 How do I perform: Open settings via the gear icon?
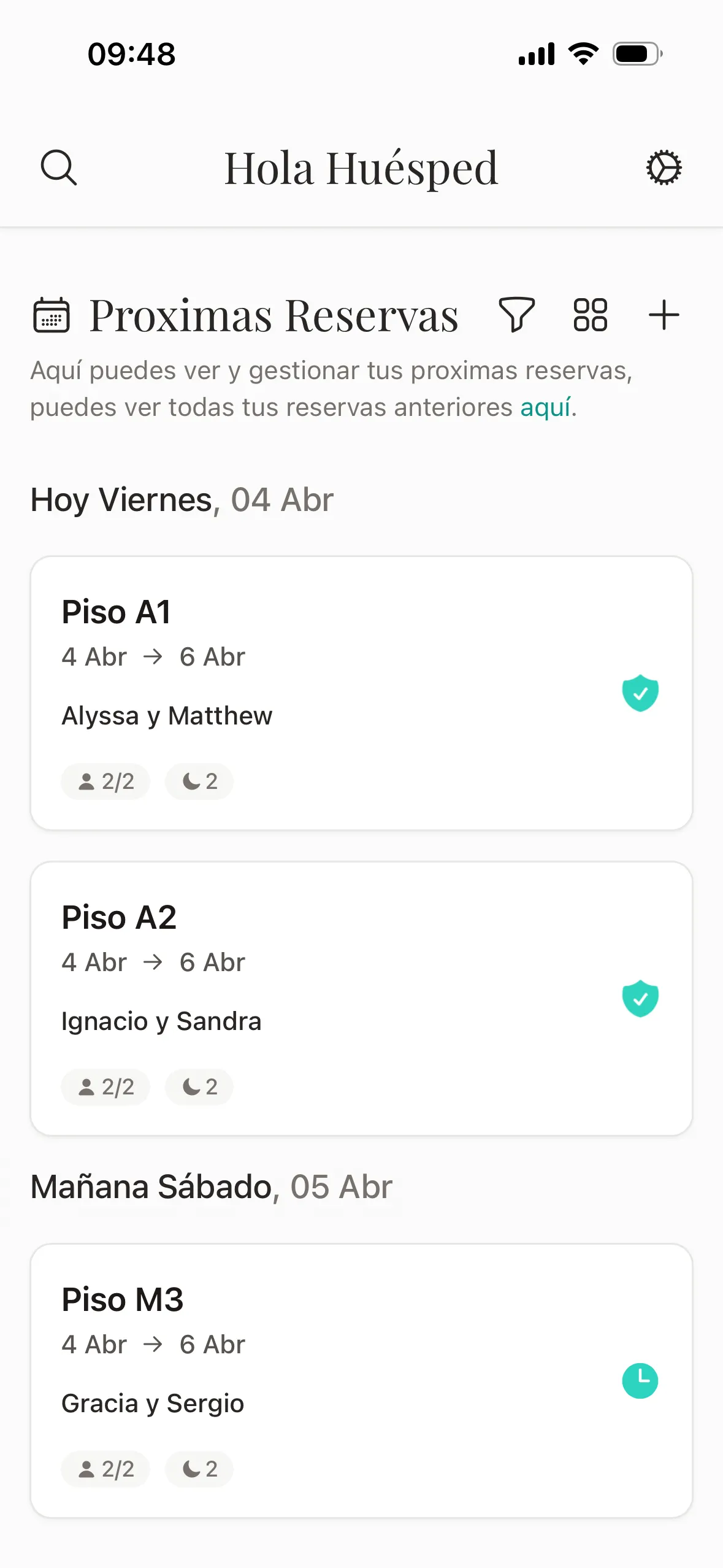664,167
